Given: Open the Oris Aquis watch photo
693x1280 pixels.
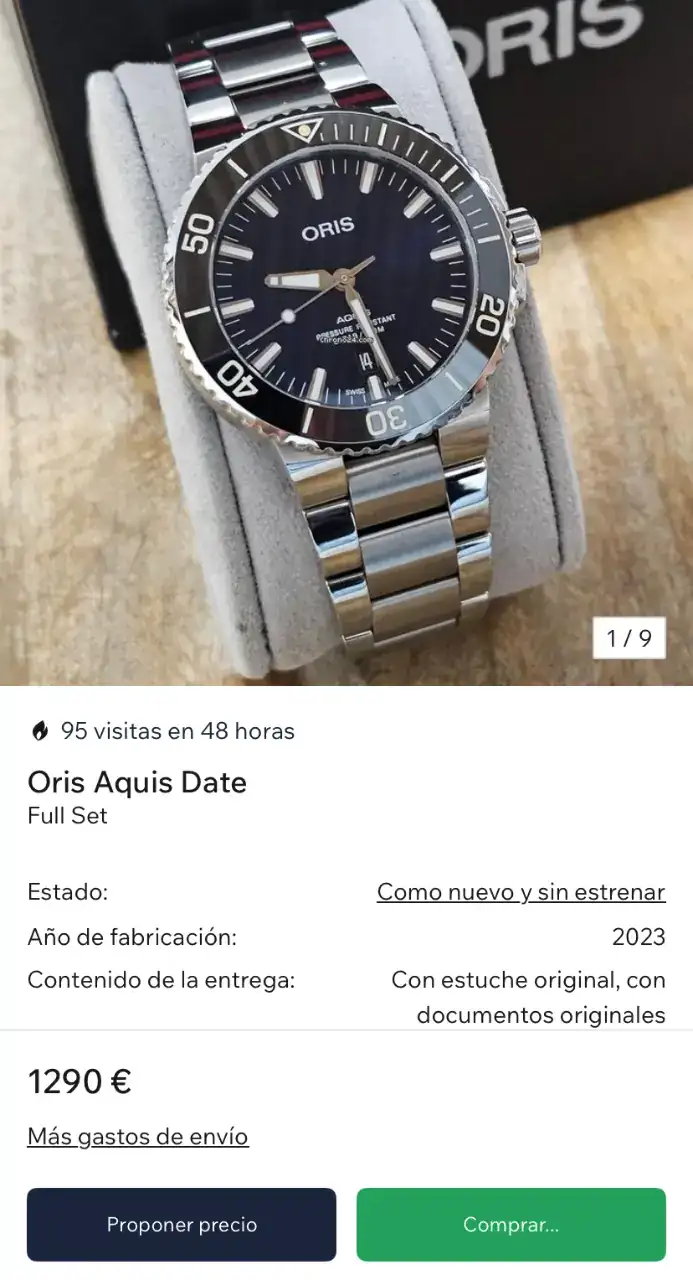Looking at the screenshot, I should coord(346,340).
